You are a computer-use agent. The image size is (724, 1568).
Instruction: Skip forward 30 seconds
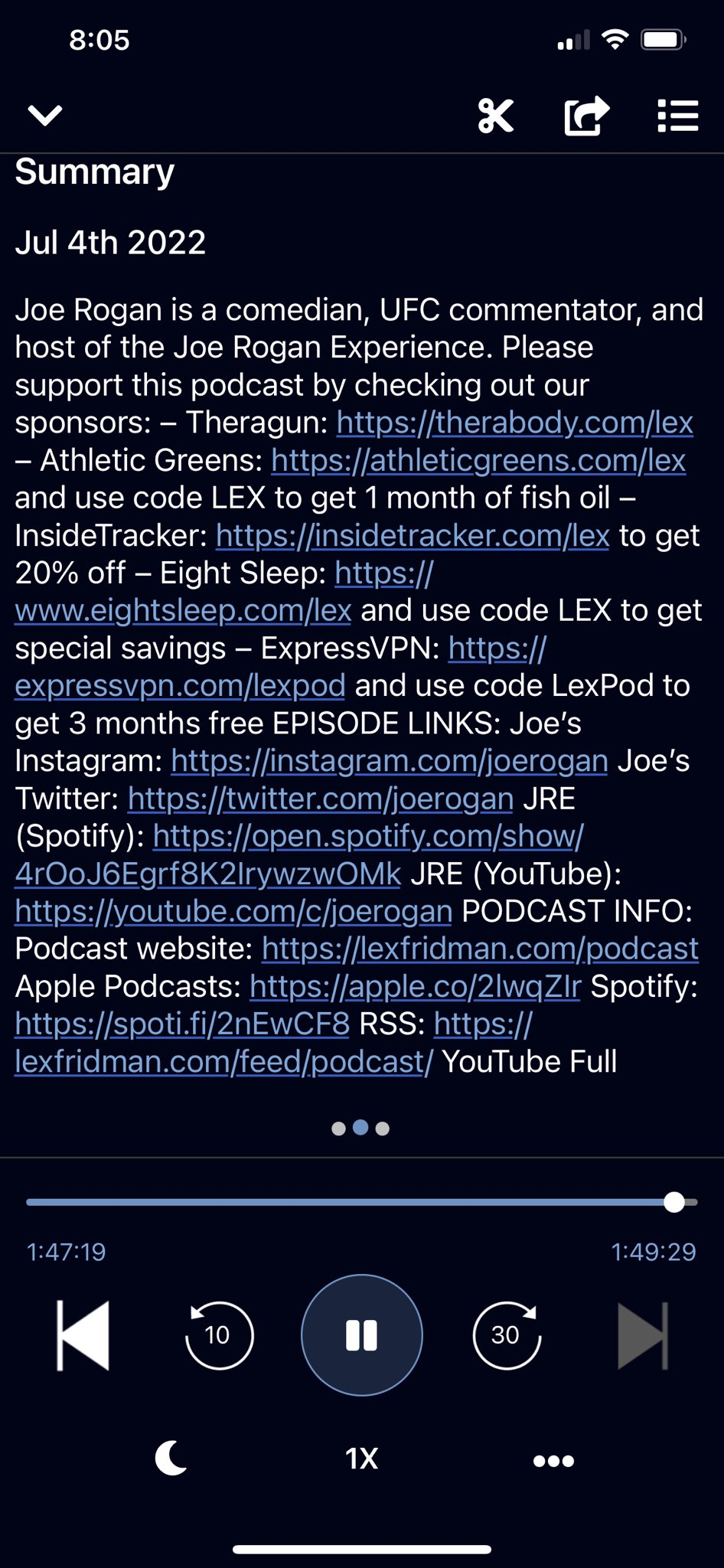tap(506, 1335)
